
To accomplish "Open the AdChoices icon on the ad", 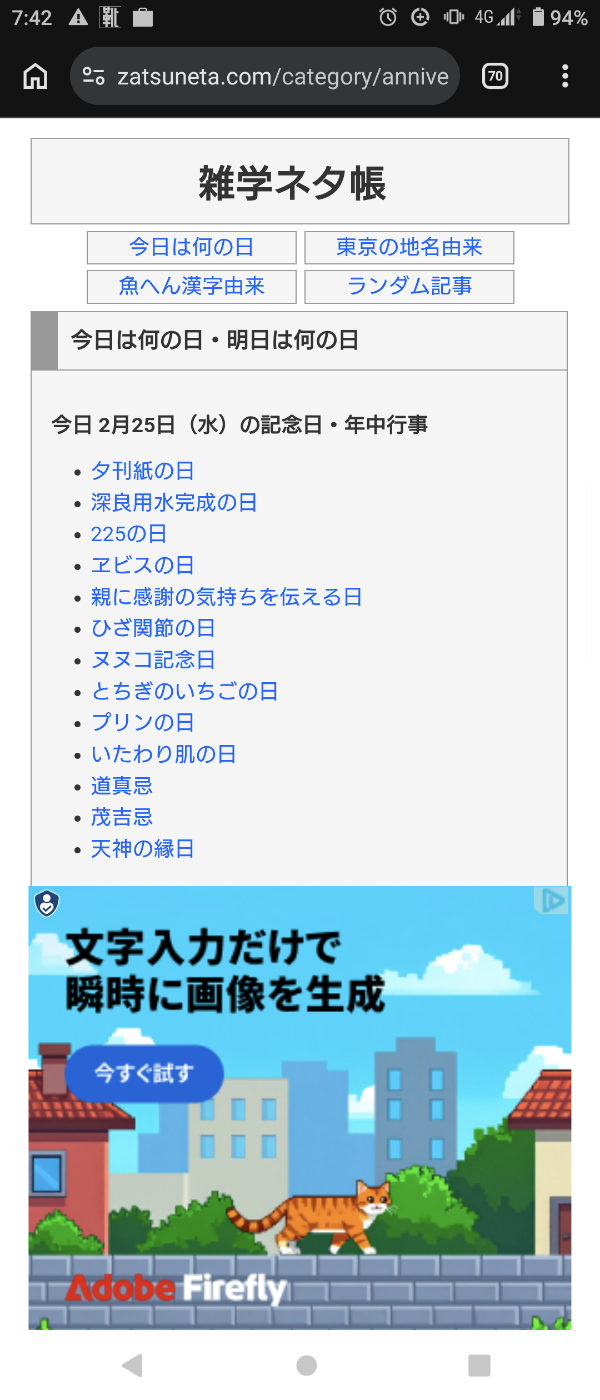I will point(553,901).
